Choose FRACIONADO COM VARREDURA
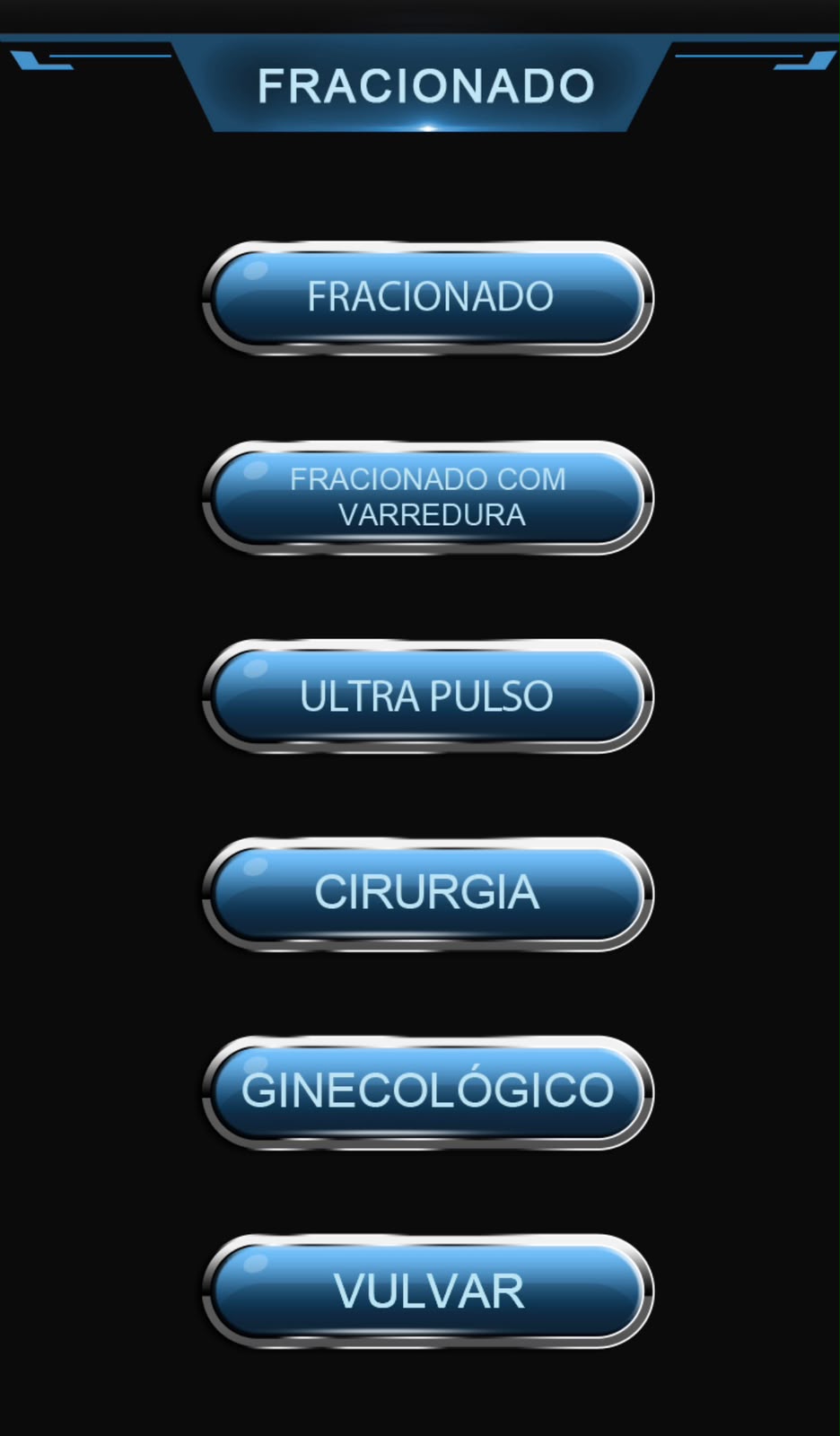Screen dimensions: 840x1436 coord(428,497)
